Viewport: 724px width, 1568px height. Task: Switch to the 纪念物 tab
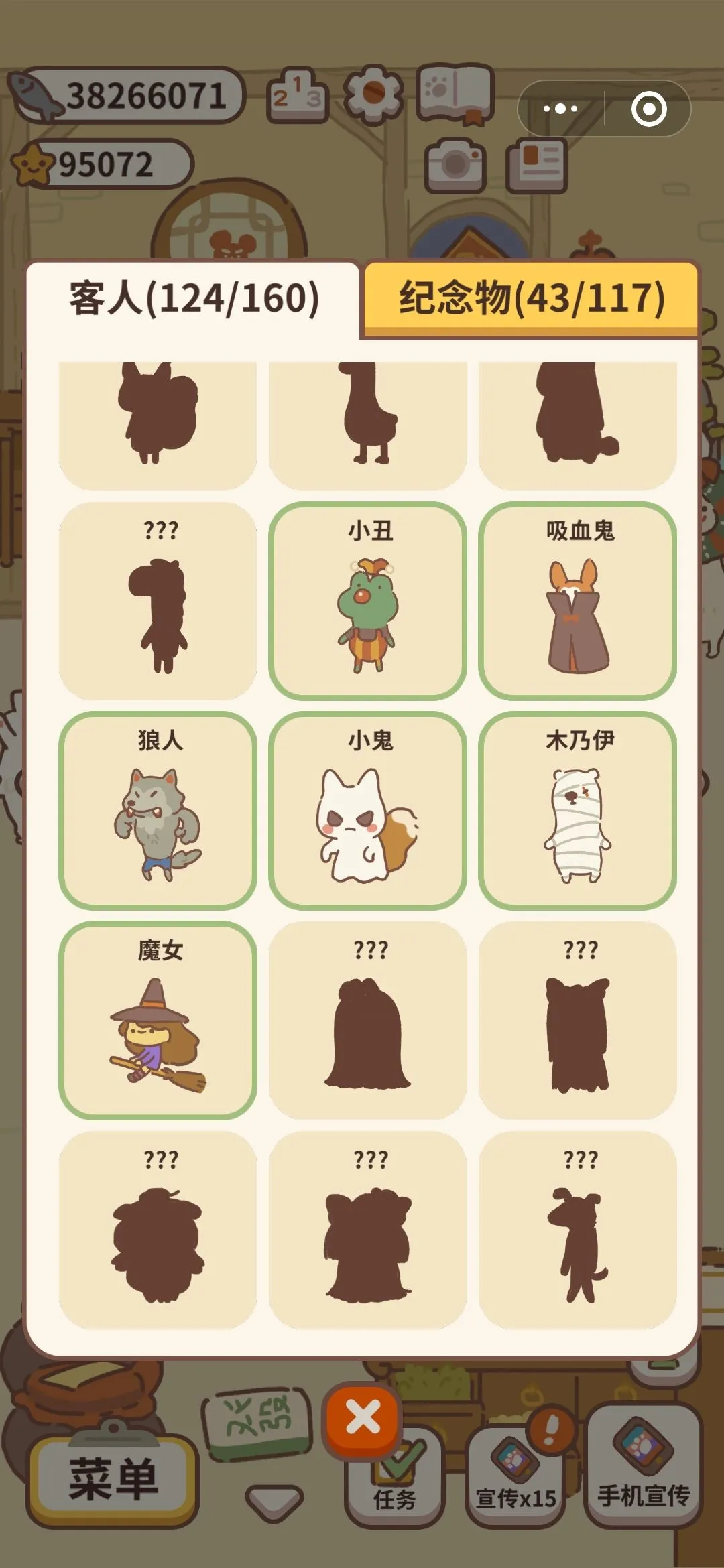point(531,298)
